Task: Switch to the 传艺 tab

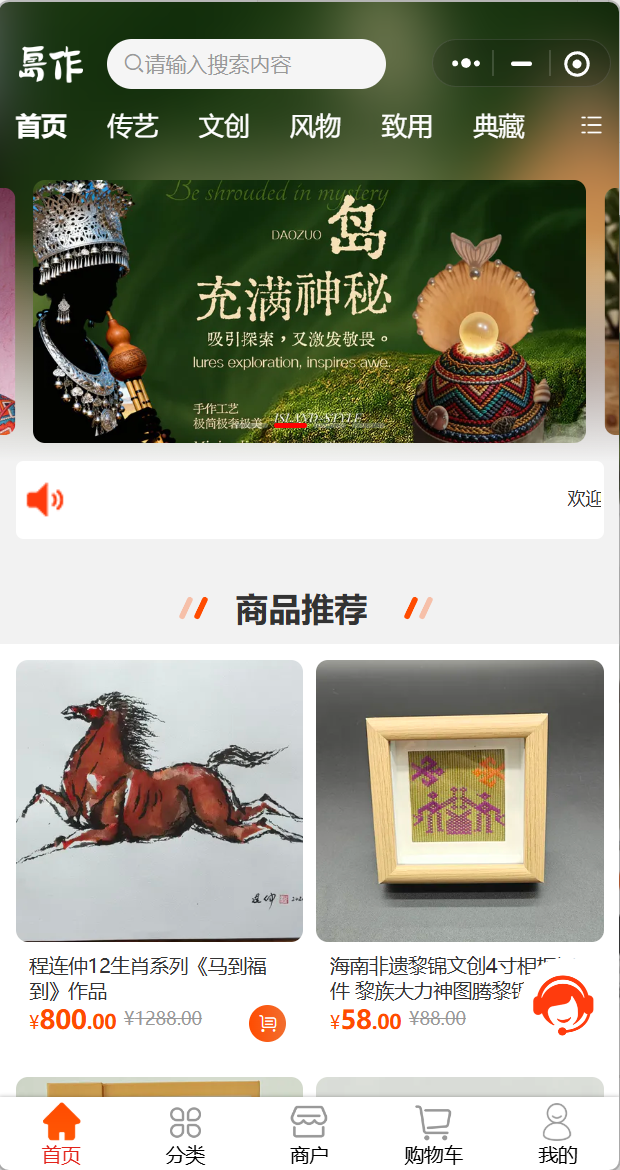Action: [133, 126]
